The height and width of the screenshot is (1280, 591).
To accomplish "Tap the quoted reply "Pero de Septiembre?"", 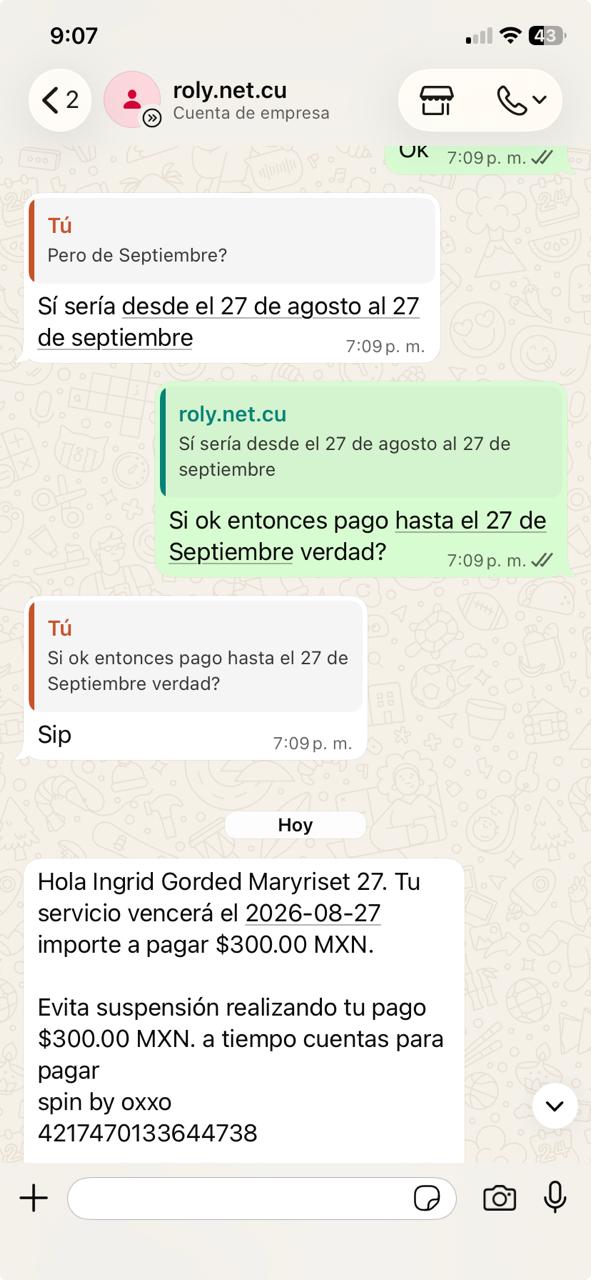I will 232,240.
